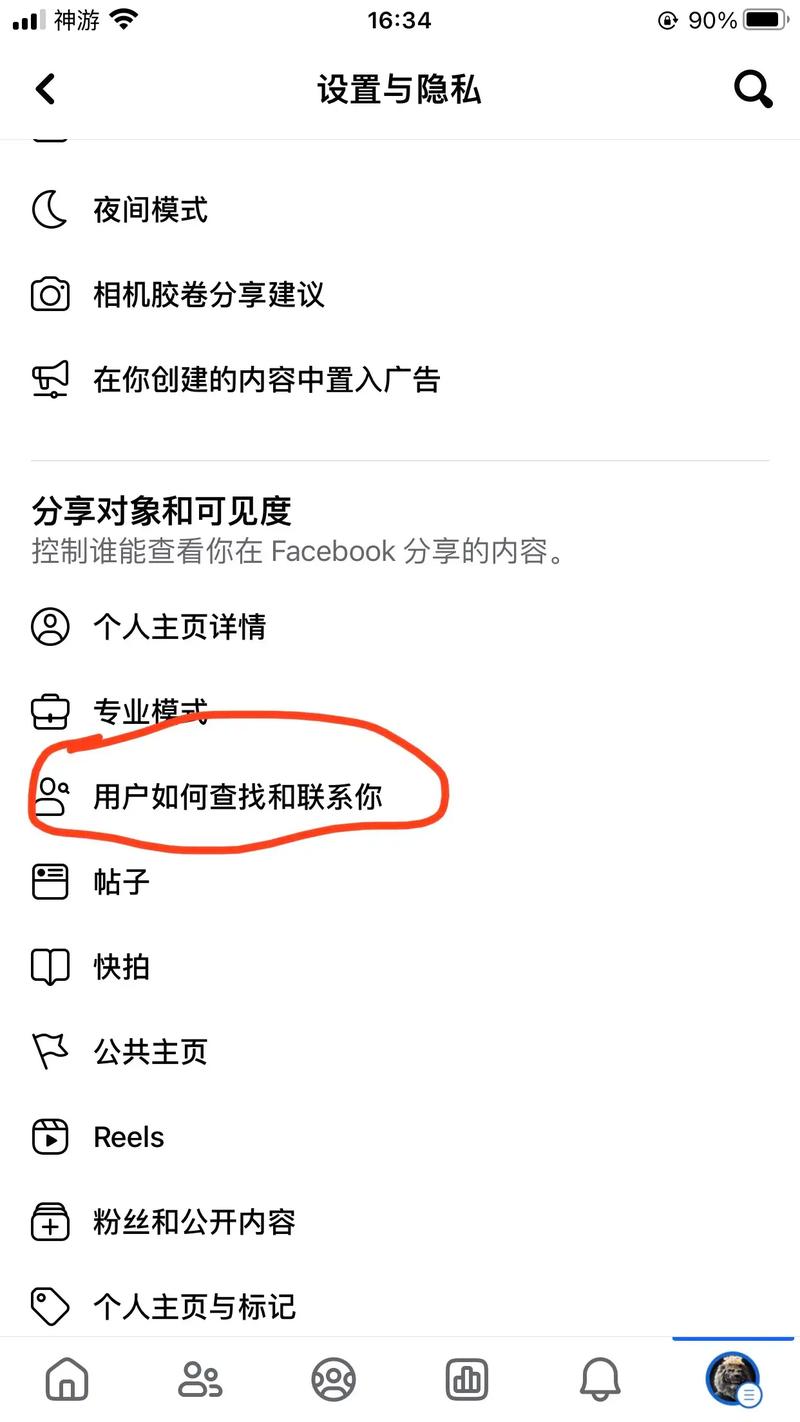Viewport: 800px width, 1422px height.
Task: Open 在你创建的内容中置入广告
Action: pyautogui.click(x=266, y=380)
